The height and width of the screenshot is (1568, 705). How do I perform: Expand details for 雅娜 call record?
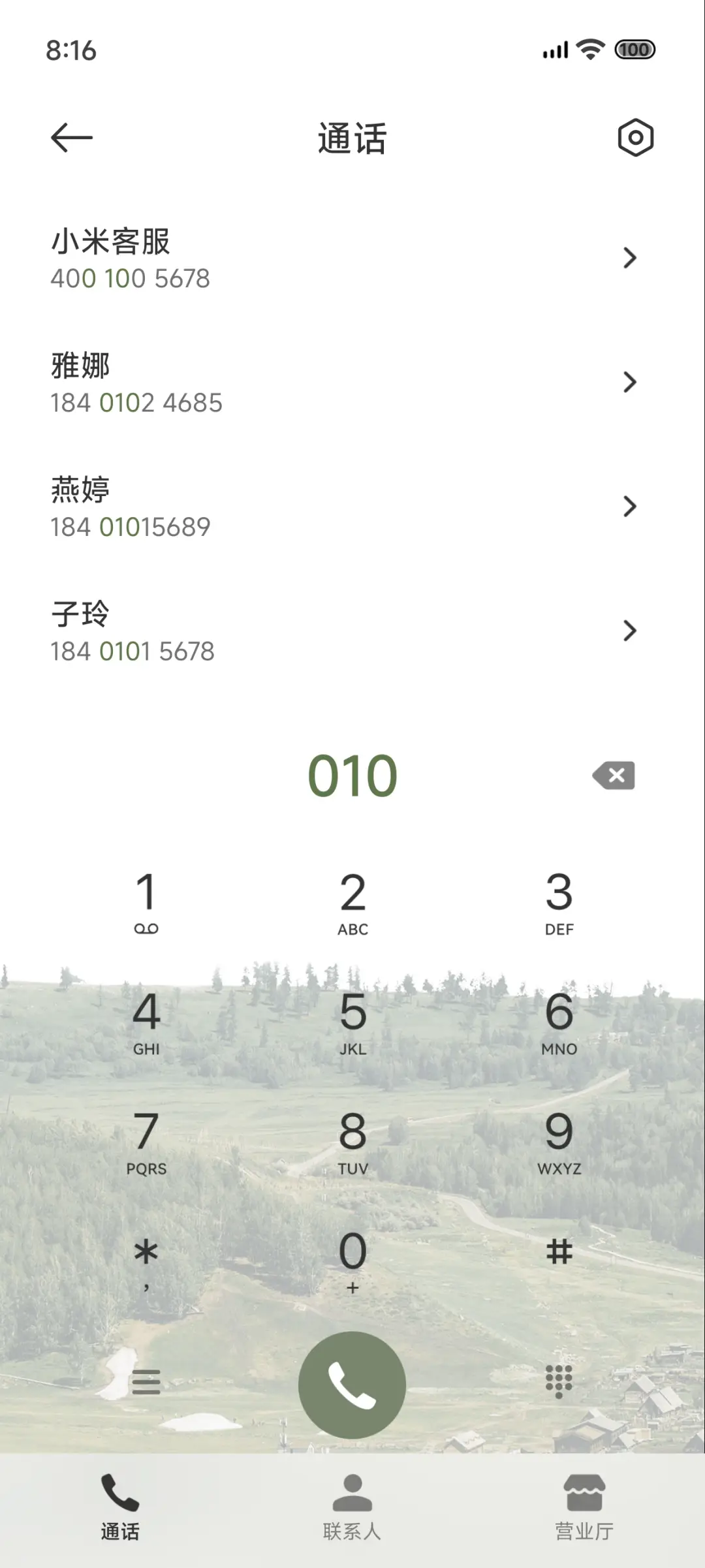point(629,383)
